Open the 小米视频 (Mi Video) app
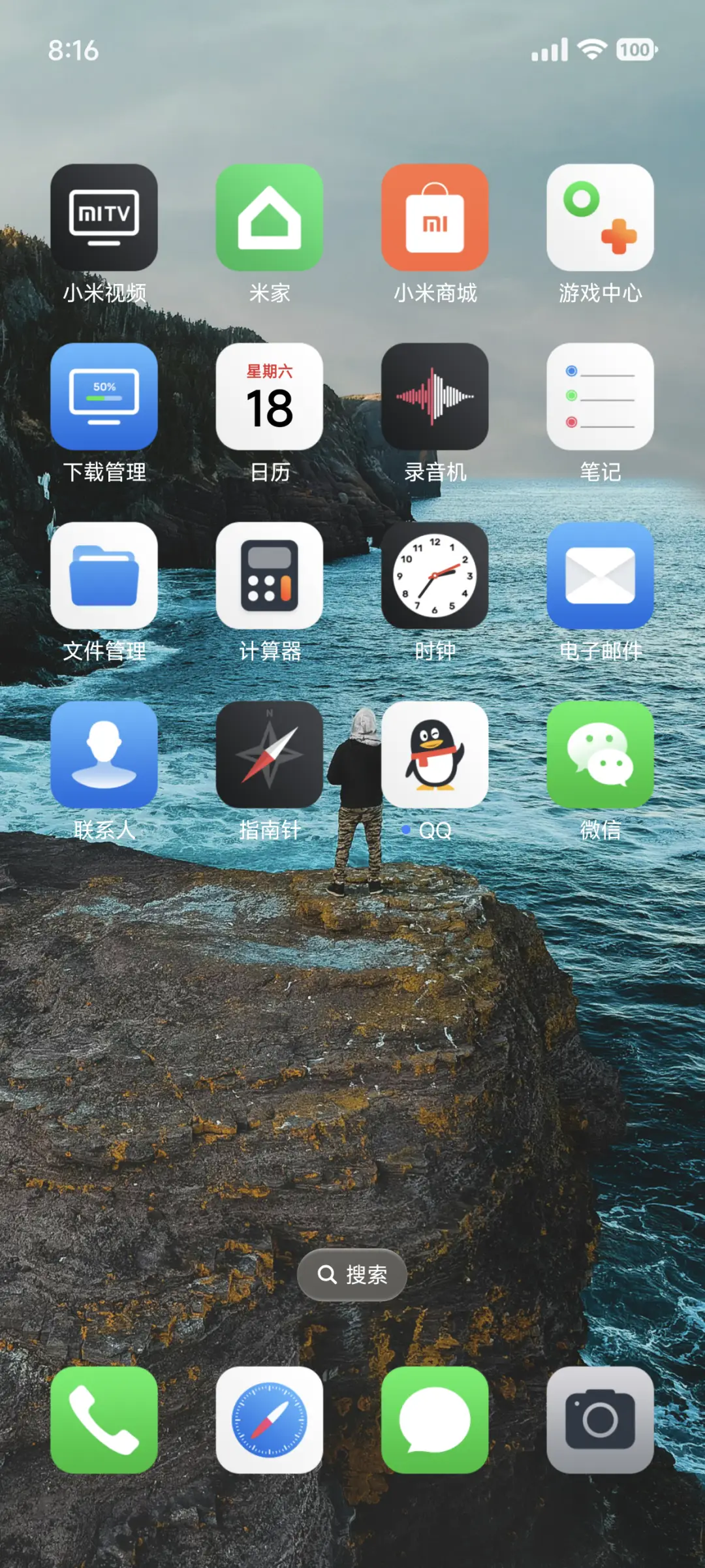This screenshot has height=1568, width=705. (104, 218)
